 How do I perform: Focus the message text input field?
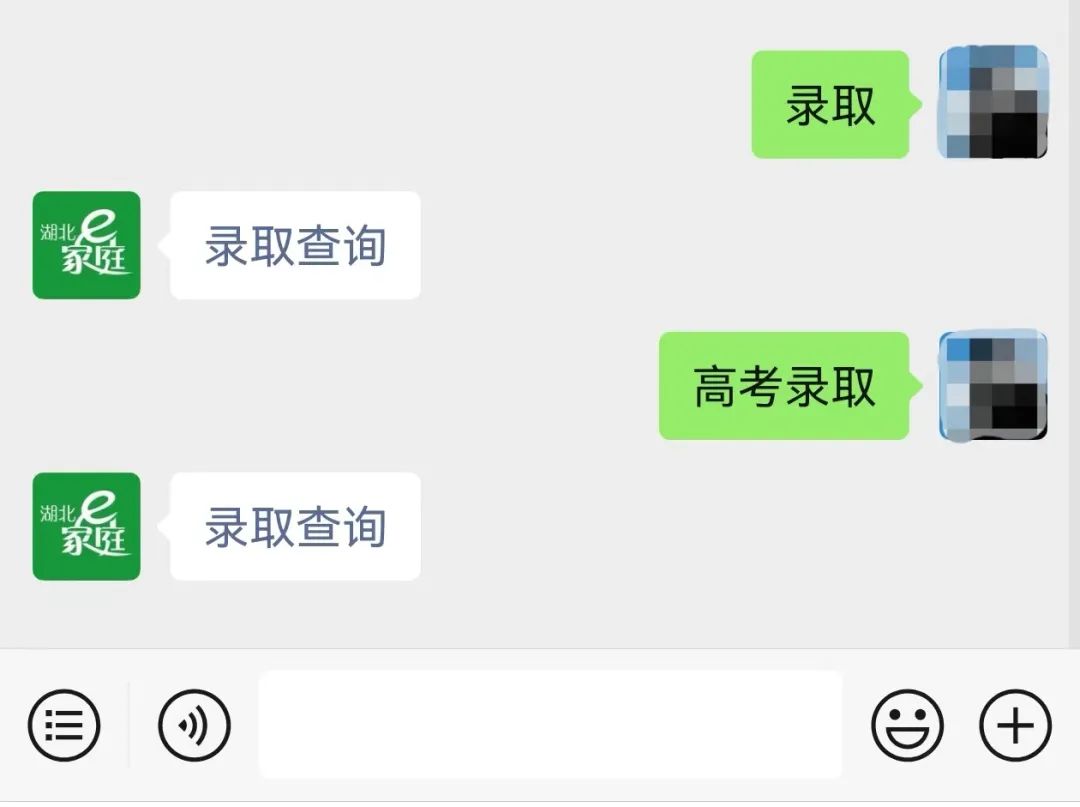550,725
